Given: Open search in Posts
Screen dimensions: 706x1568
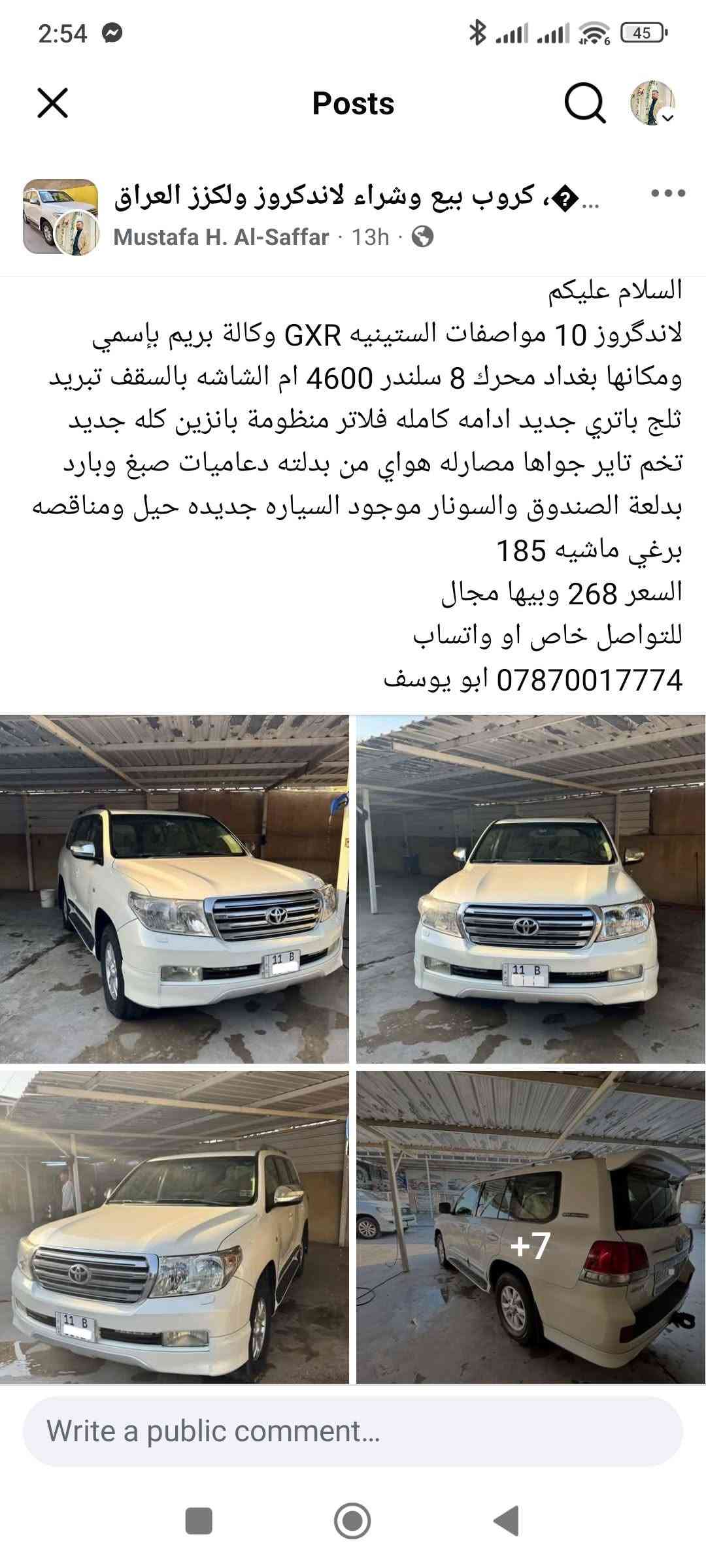Looking at the screenshot, I should (x=584, y=103).
